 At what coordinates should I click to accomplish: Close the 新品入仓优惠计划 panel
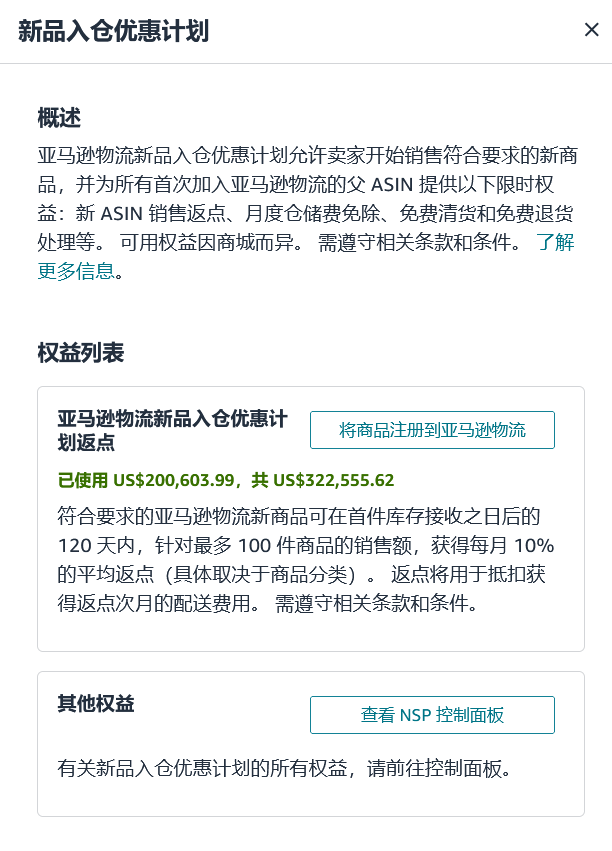click(x=591, y=30)
